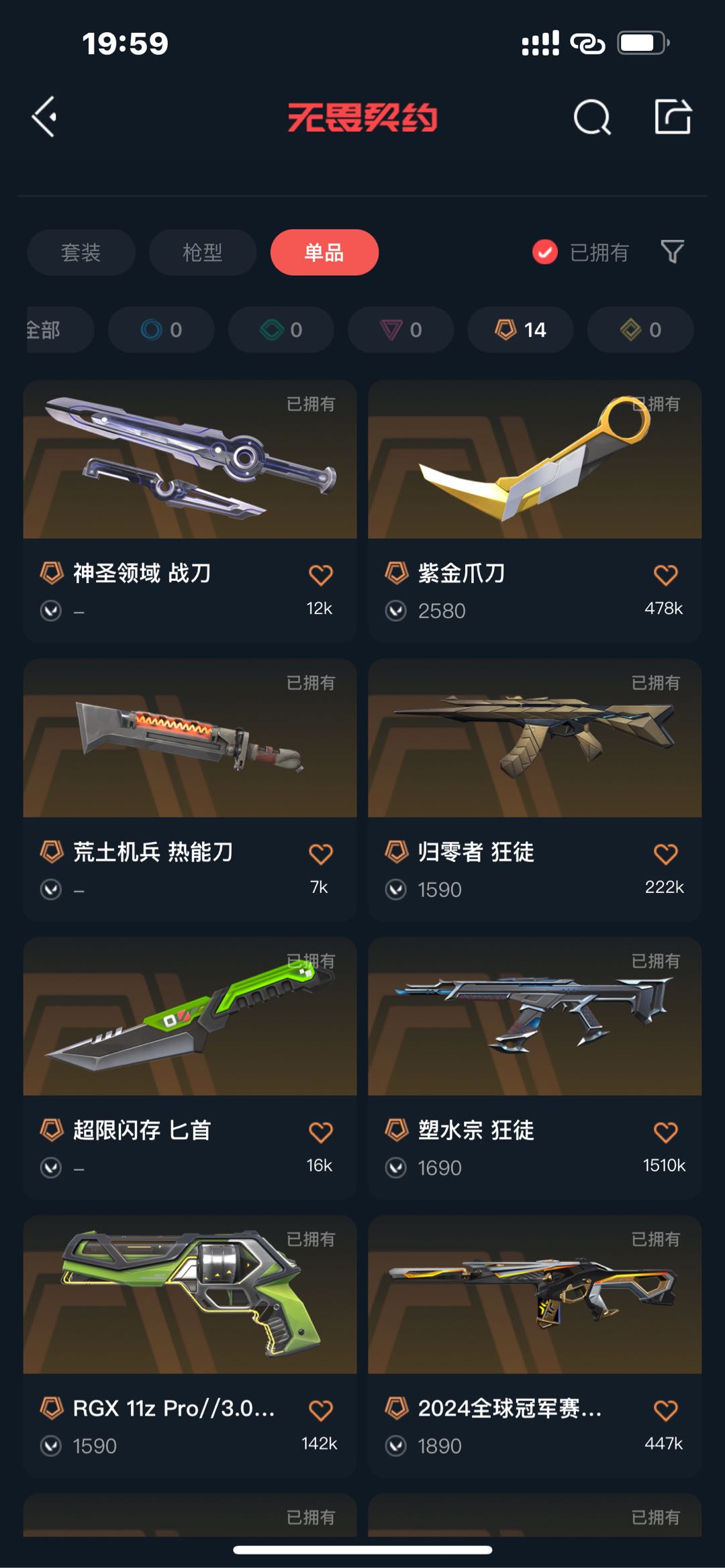Viewport: 725px width, 1568px height.
Task: Filter by the blue tier chip
Action: click(x=161, y=329)
